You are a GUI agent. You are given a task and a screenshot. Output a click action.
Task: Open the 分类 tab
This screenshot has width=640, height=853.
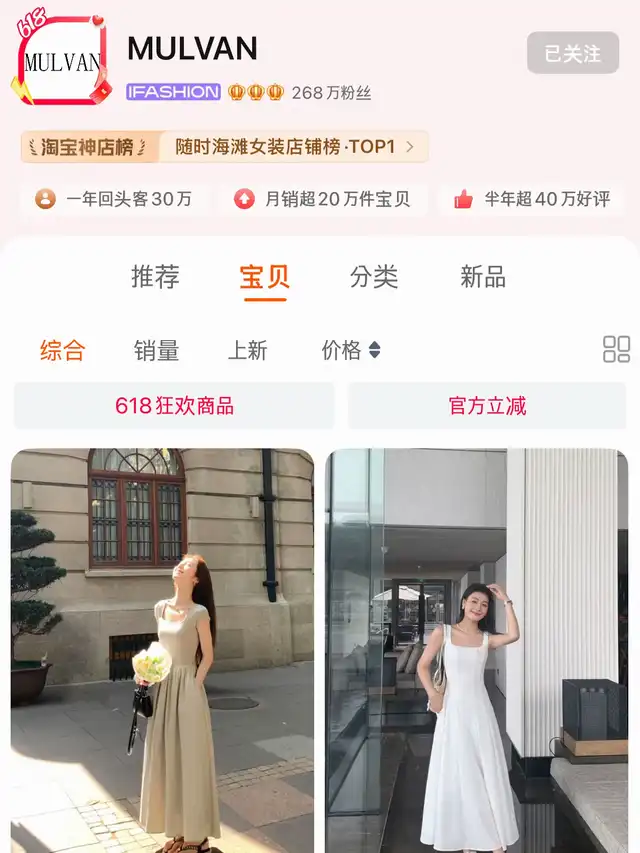[x=374, y=277]
